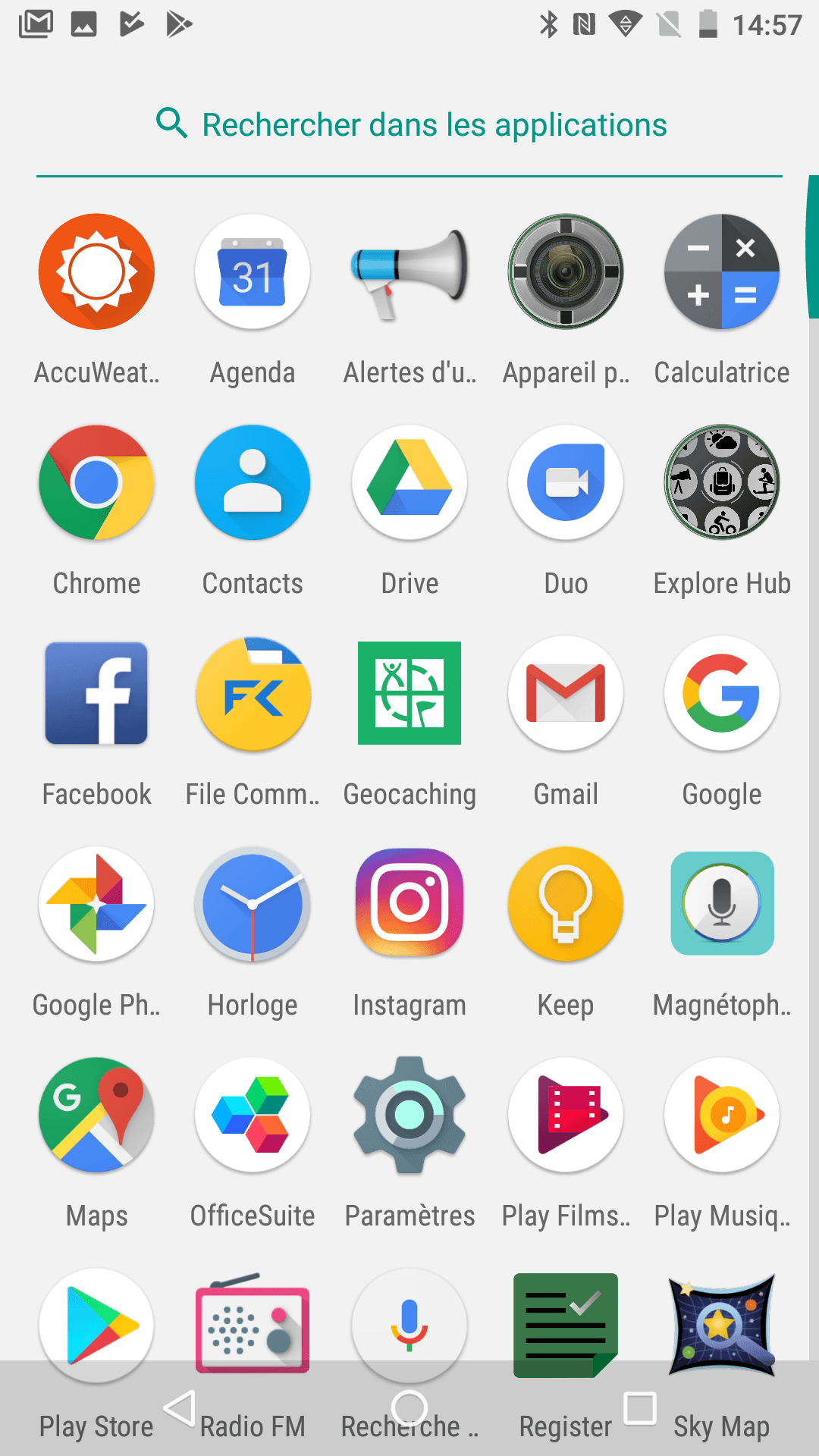Viewport: 819px width, 1456px height.
Task: Open the Horloge clock app
Action: [x=253, y=905]
